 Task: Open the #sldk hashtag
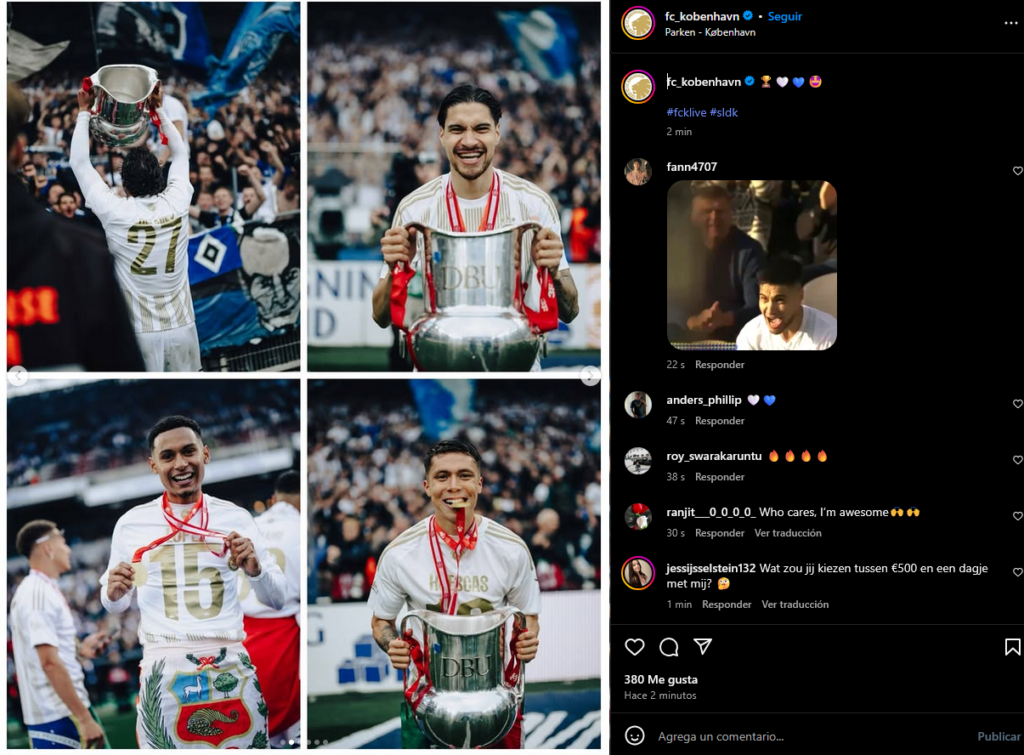click(x=724, y=113)
